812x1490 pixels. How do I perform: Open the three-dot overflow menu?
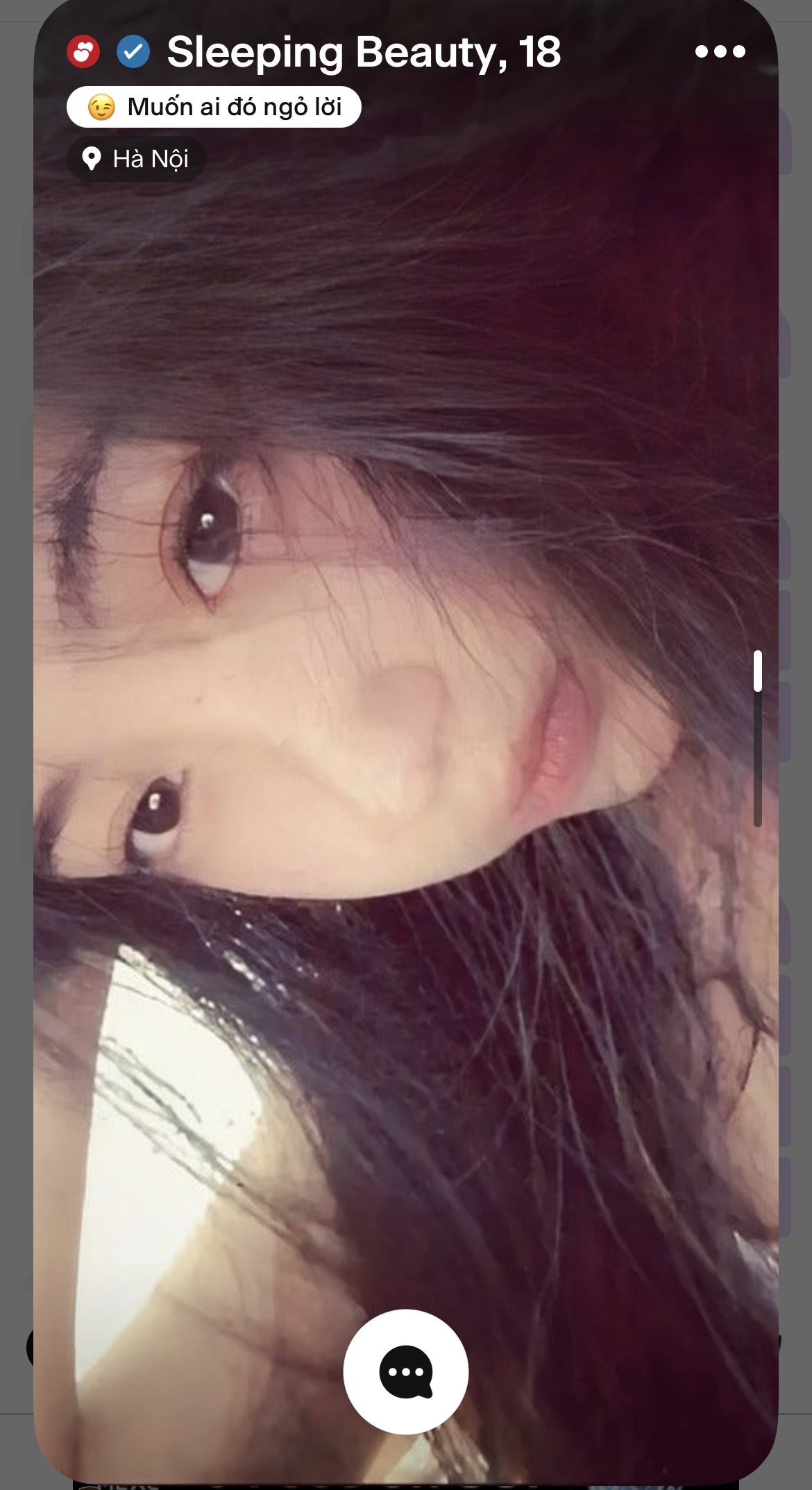pos(720,51)
